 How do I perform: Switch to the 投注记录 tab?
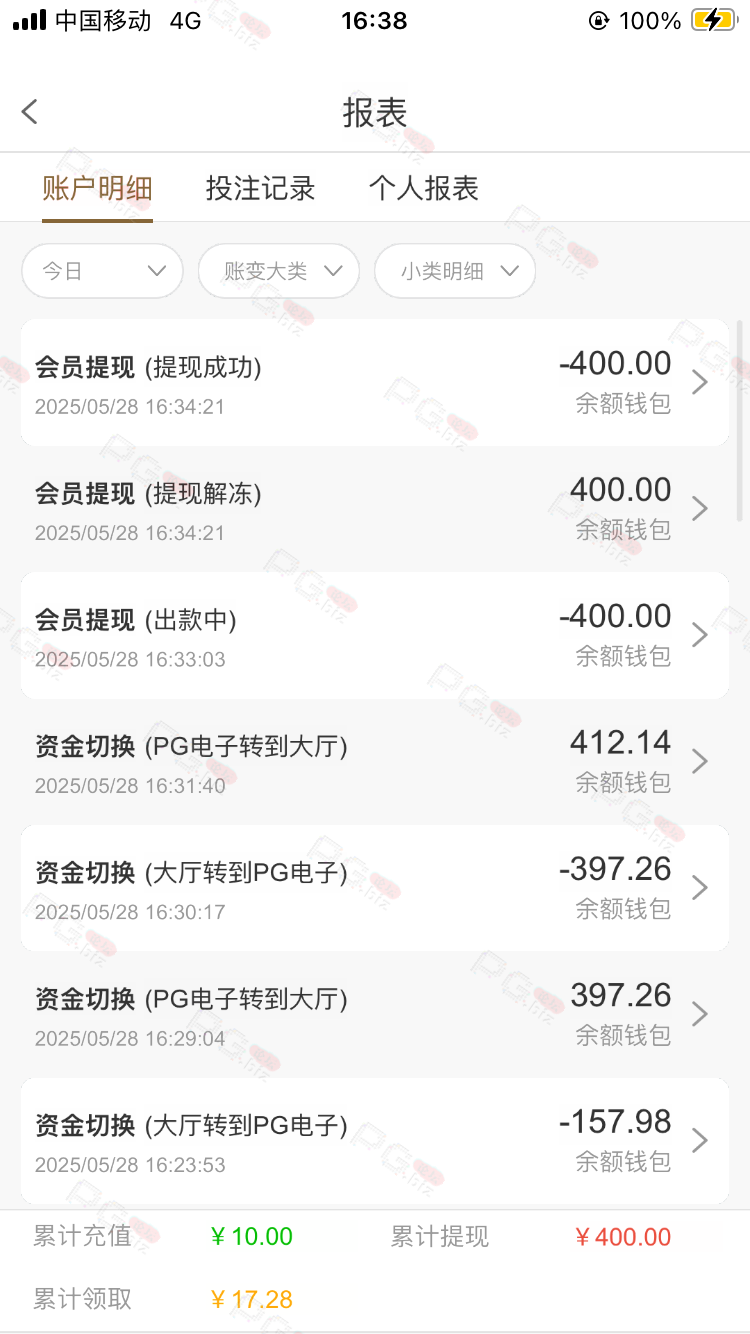[260, 188]
